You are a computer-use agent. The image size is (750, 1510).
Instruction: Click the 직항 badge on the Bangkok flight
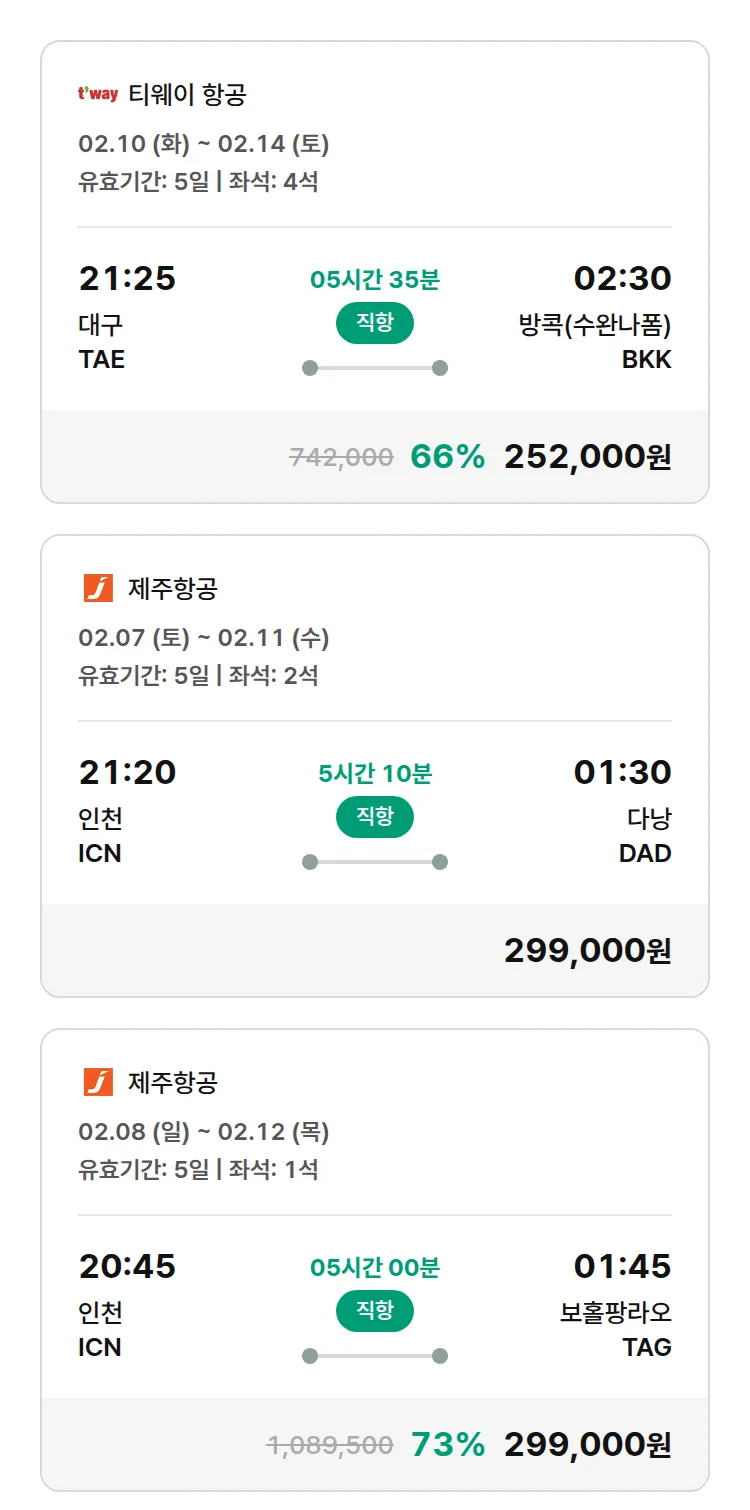pos(375,324)
